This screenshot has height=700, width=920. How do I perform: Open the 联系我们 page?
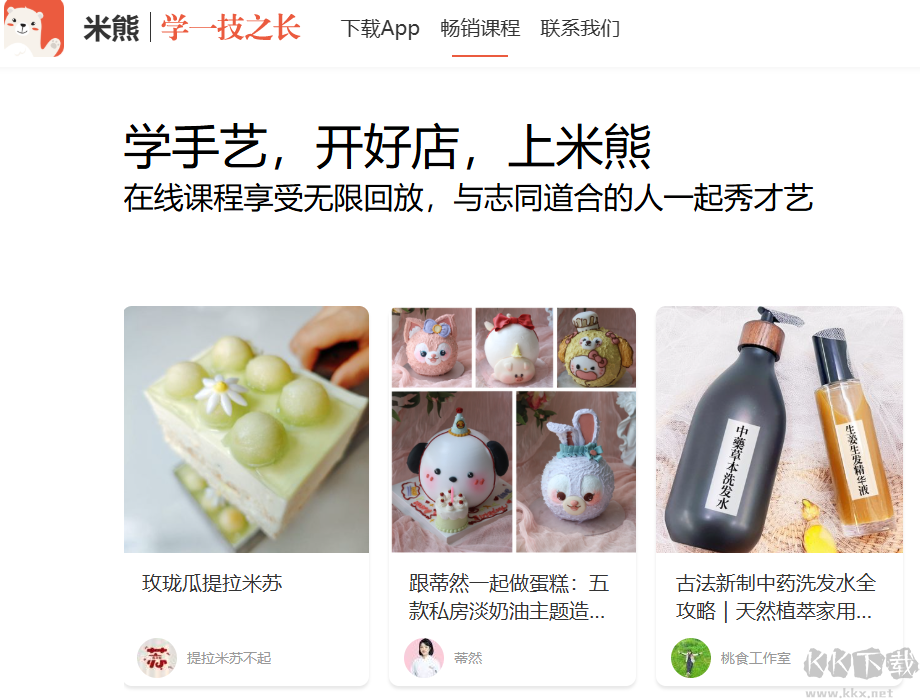pos(580,28)
